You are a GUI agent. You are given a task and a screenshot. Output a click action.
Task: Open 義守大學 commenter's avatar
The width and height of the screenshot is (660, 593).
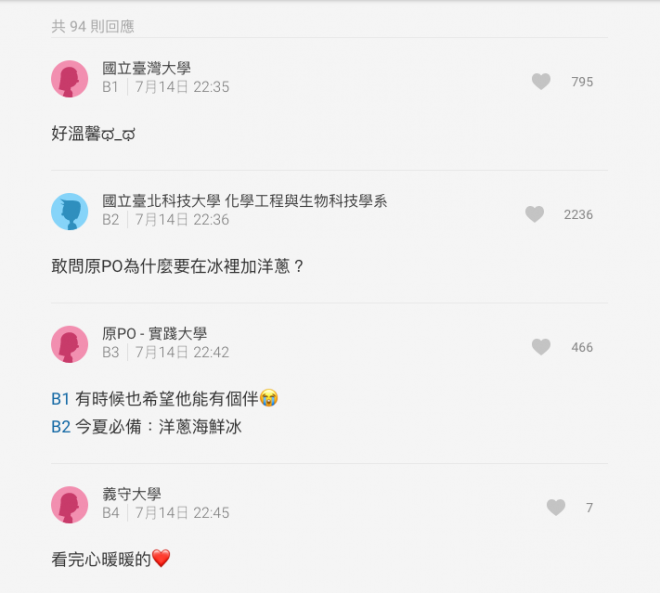[x=70, y=505]
